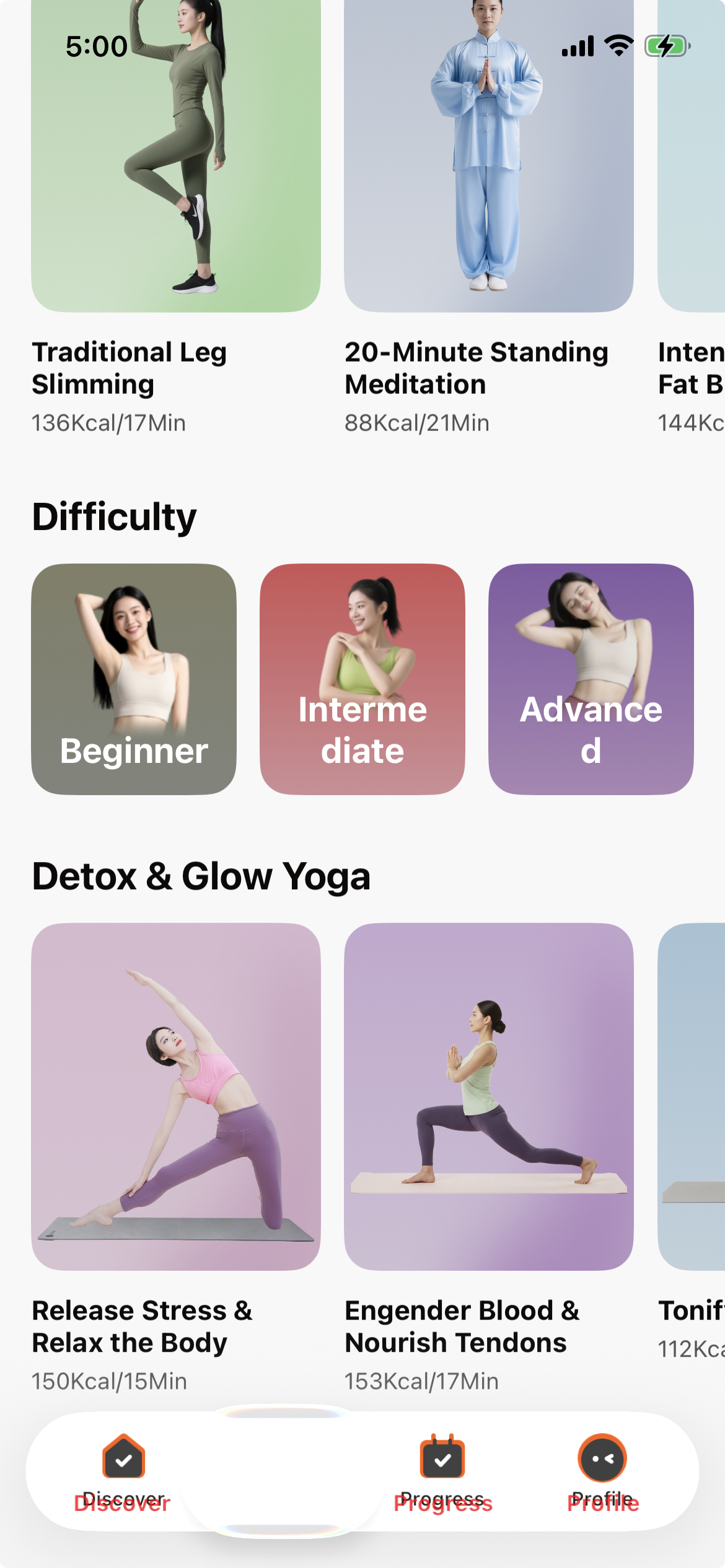The height and width of the screenshot is (1568, 725).
Task: Open the Profile tab
Action: 602,1470
